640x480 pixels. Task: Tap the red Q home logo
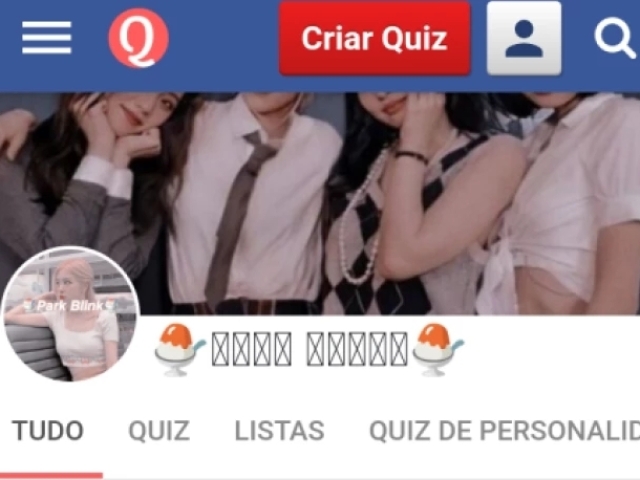[138, 38]
